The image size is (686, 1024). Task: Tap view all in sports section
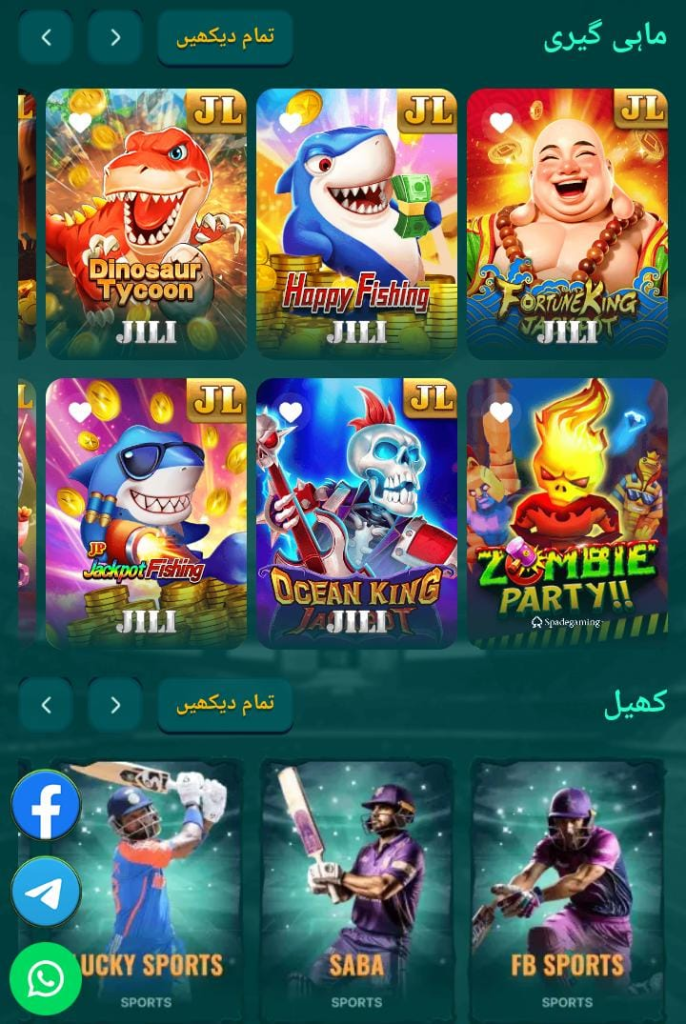225,705
